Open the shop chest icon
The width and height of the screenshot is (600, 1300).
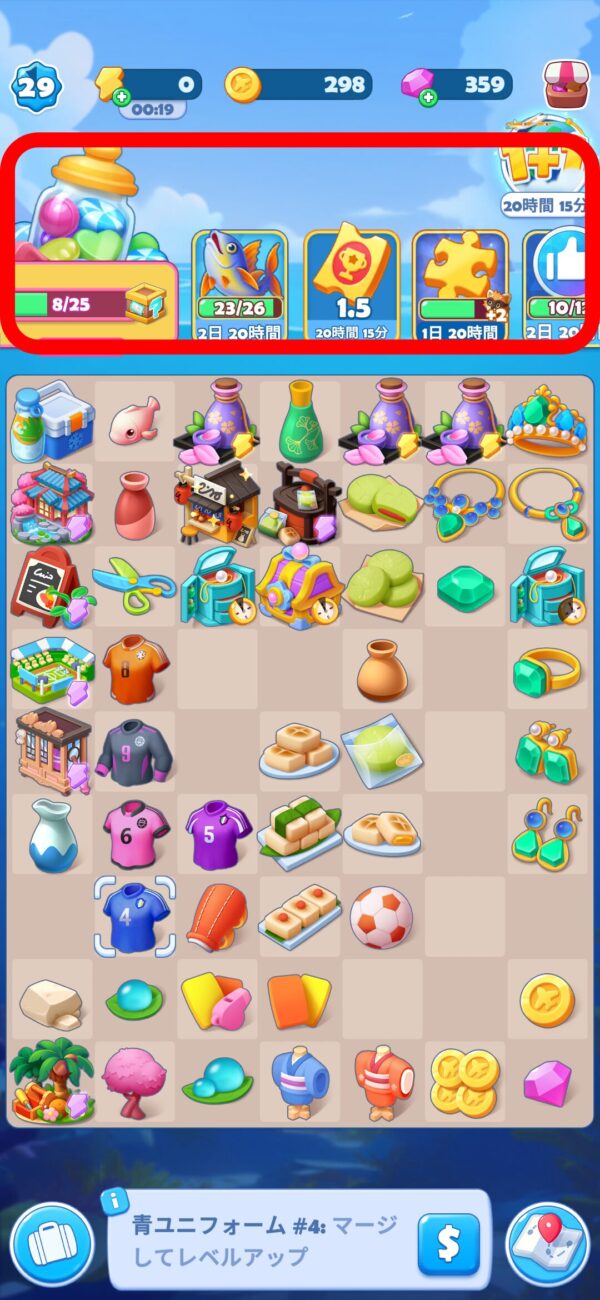coord(566,85)
